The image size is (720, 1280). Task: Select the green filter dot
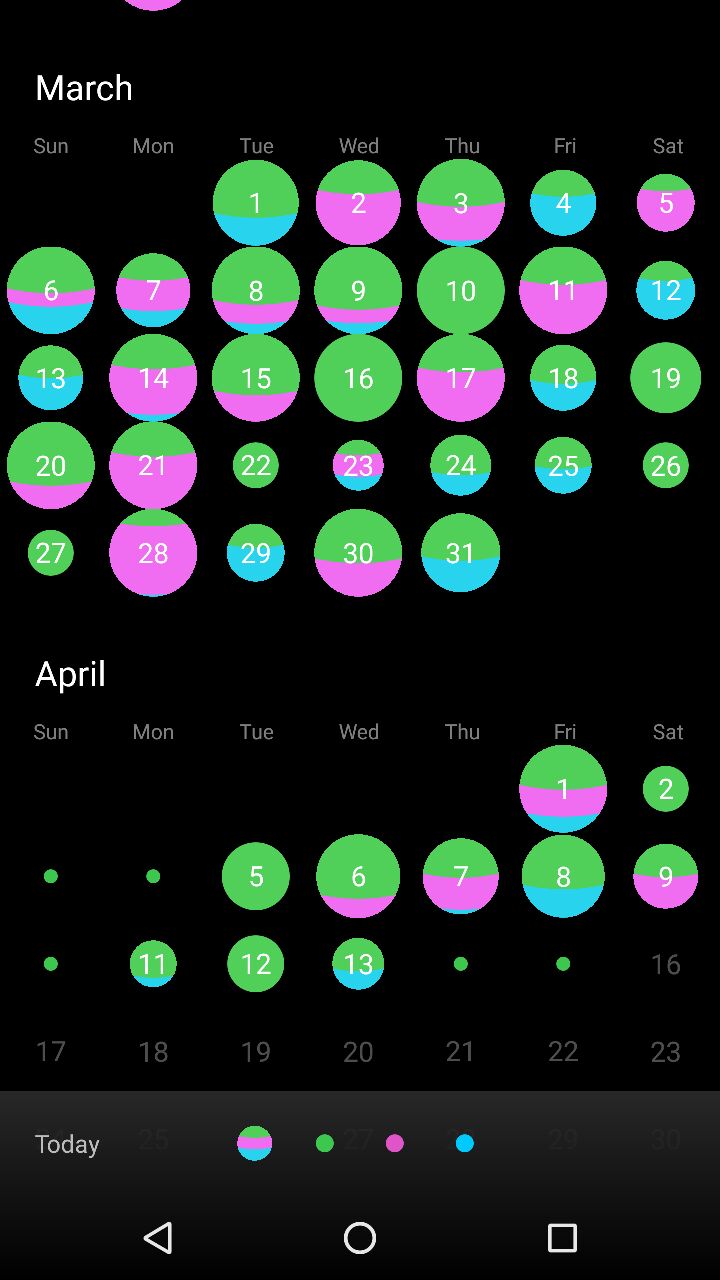(x=324, y=1143)
